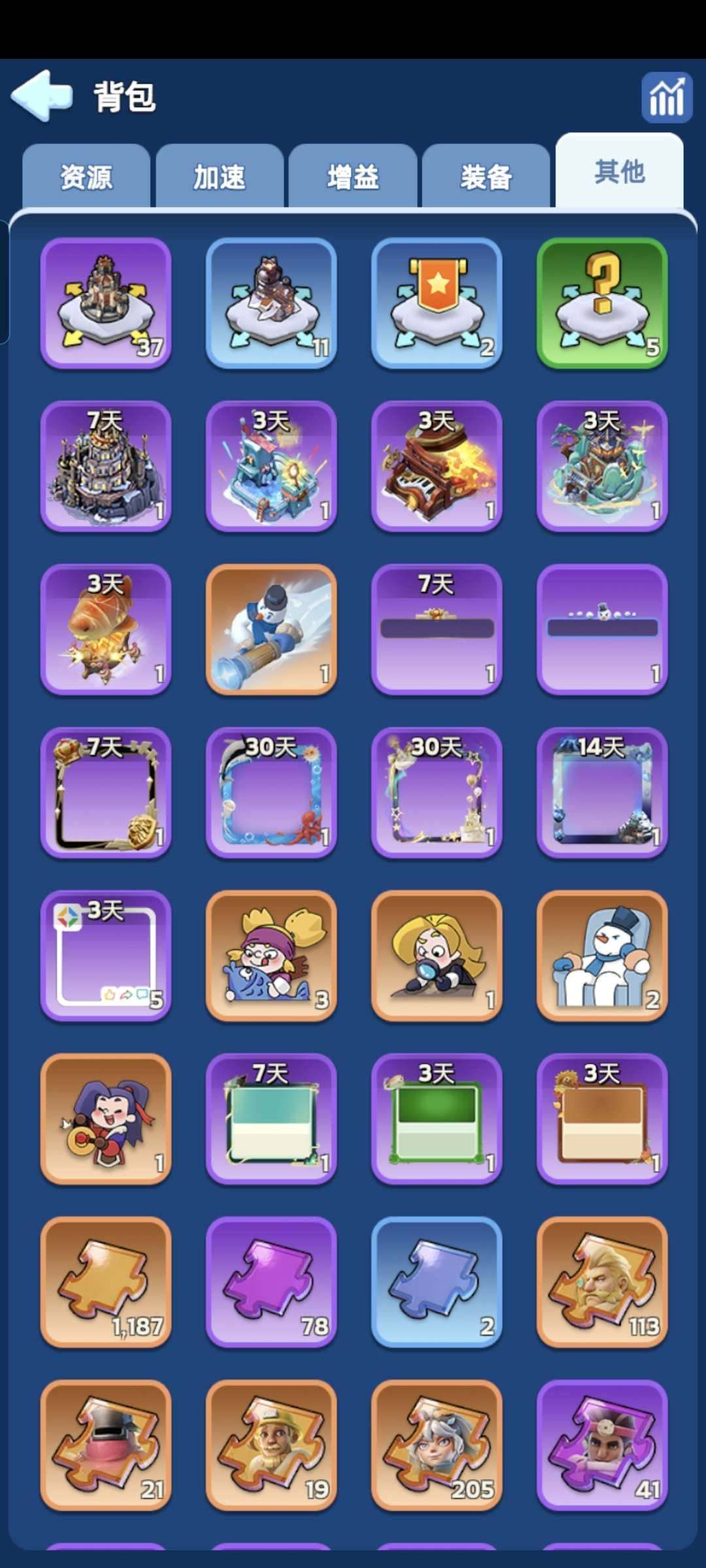This screenshot has width=706, height=1568.
Task: Select the blonde girl with magnifying glass
Action: click(437, 956)
